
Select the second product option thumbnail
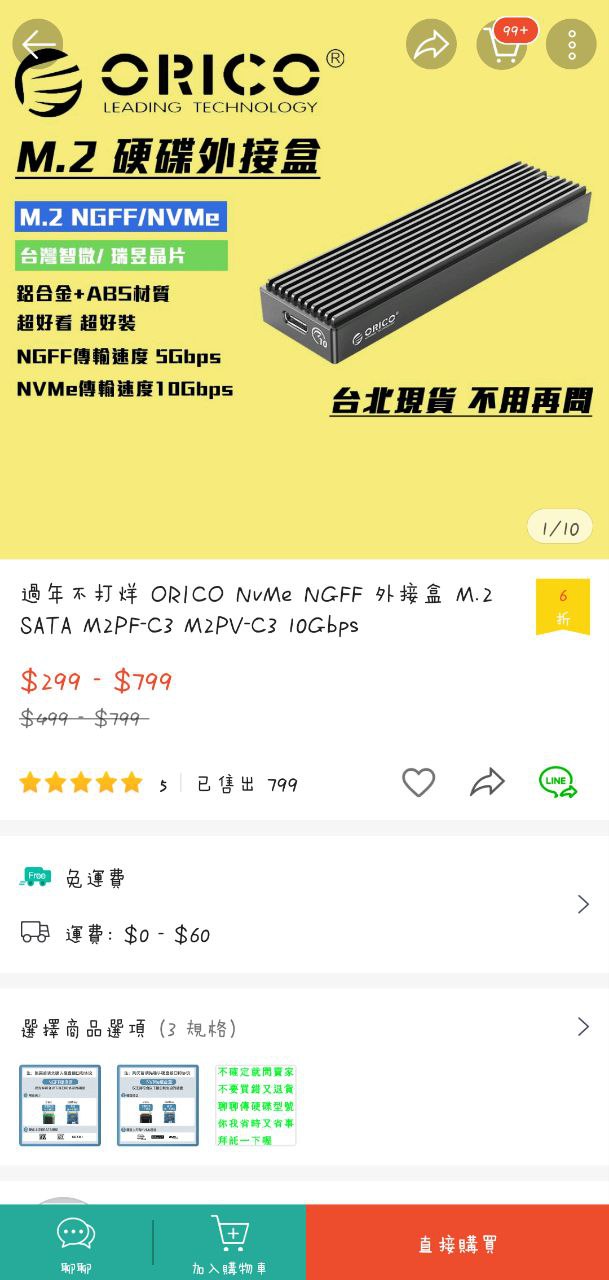[x=157, y=1105]
